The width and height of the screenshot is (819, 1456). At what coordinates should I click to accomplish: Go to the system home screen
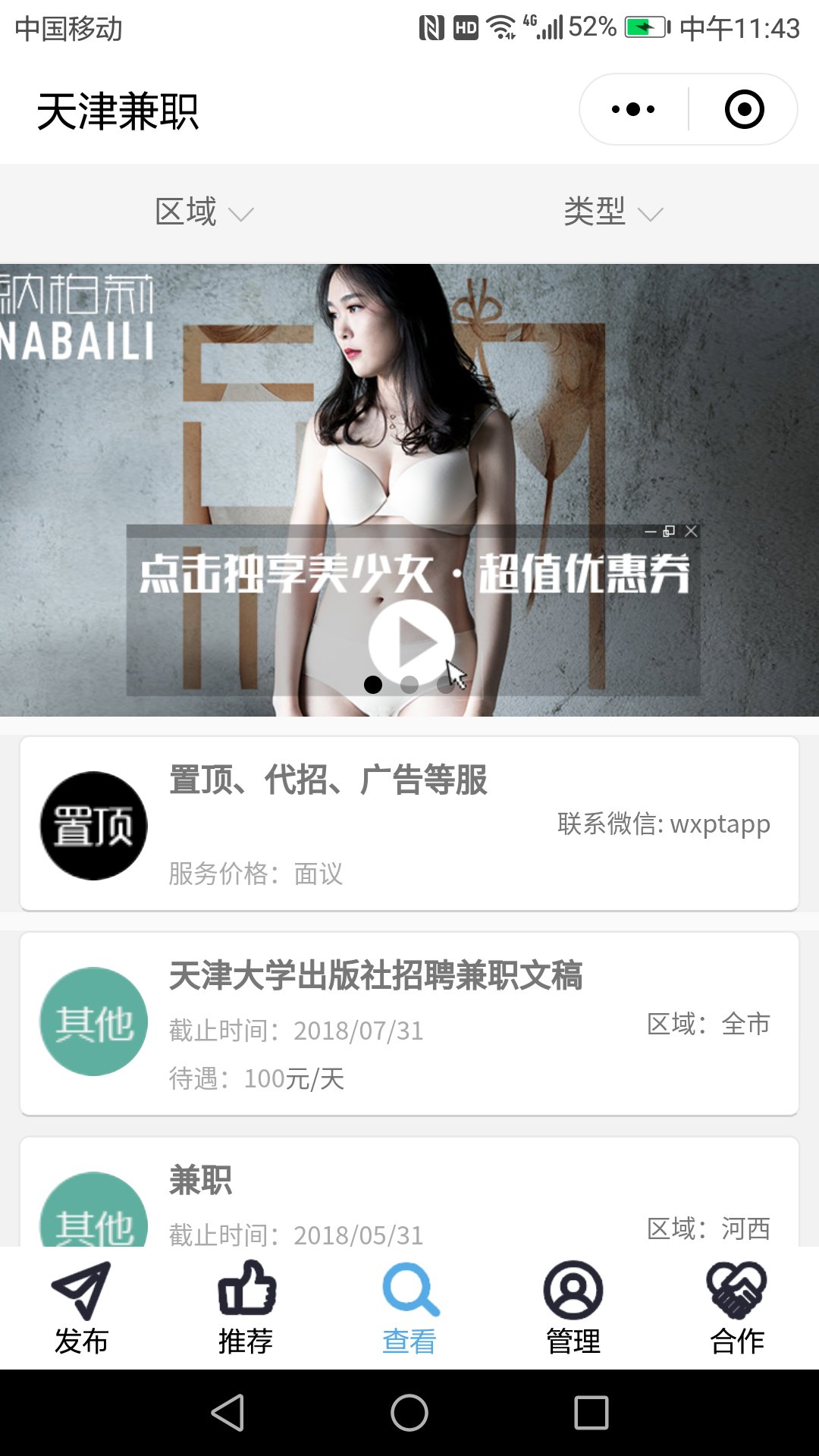tap(409, 1413)
